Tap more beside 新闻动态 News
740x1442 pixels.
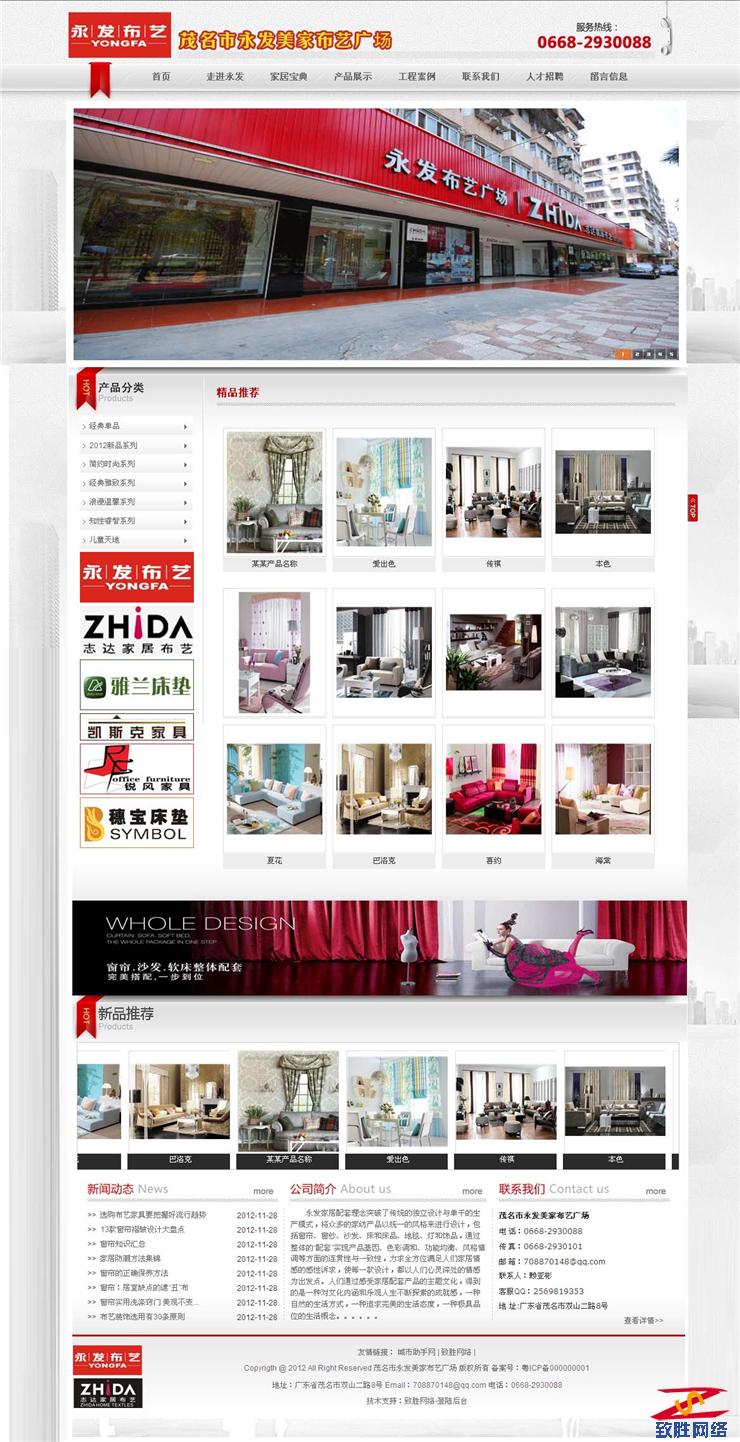click(x=263, y=1191)
